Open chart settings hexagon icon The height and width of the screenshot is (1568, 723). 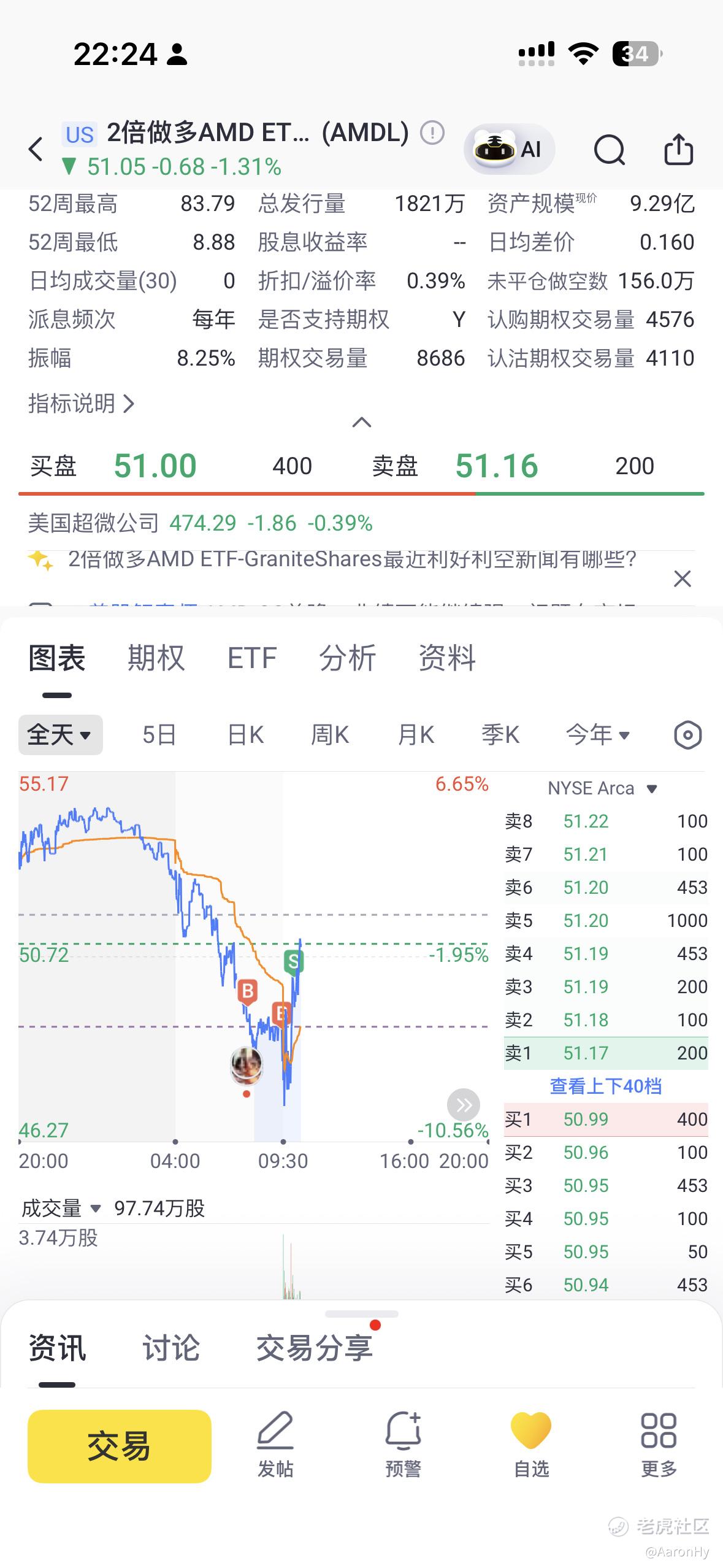[687, 734]
